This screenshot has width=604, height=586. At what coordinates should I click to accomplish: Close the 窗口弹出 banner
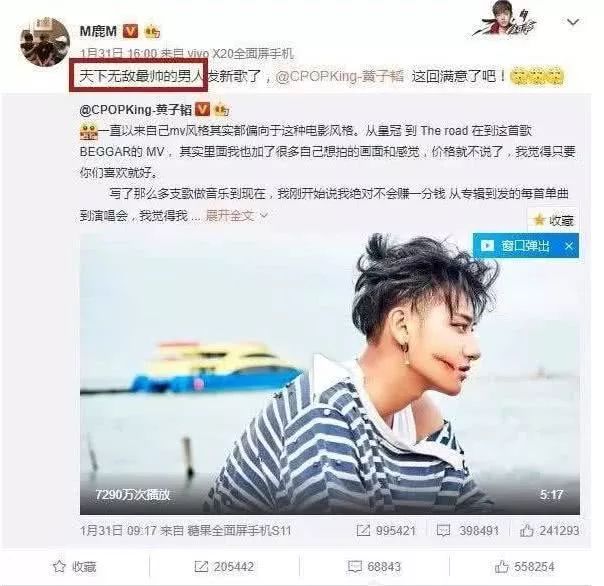tap(569, 246)
